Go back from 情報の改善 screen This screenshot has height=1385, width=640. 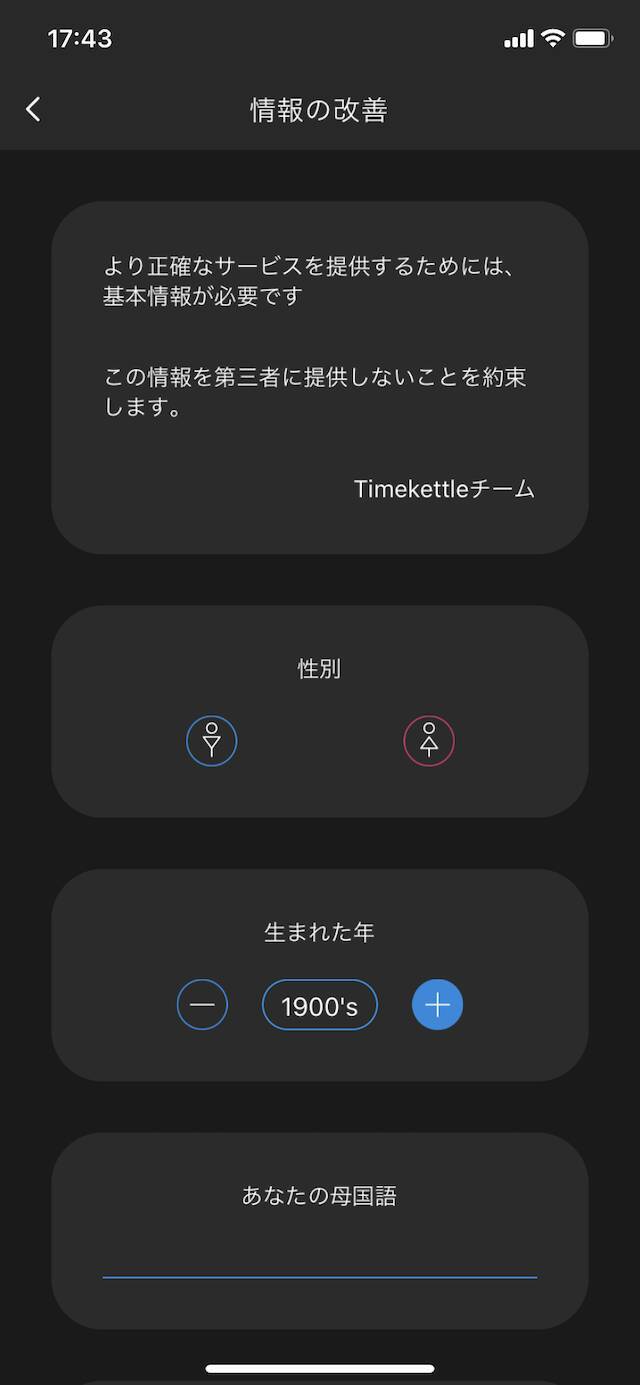coord(34,109)
